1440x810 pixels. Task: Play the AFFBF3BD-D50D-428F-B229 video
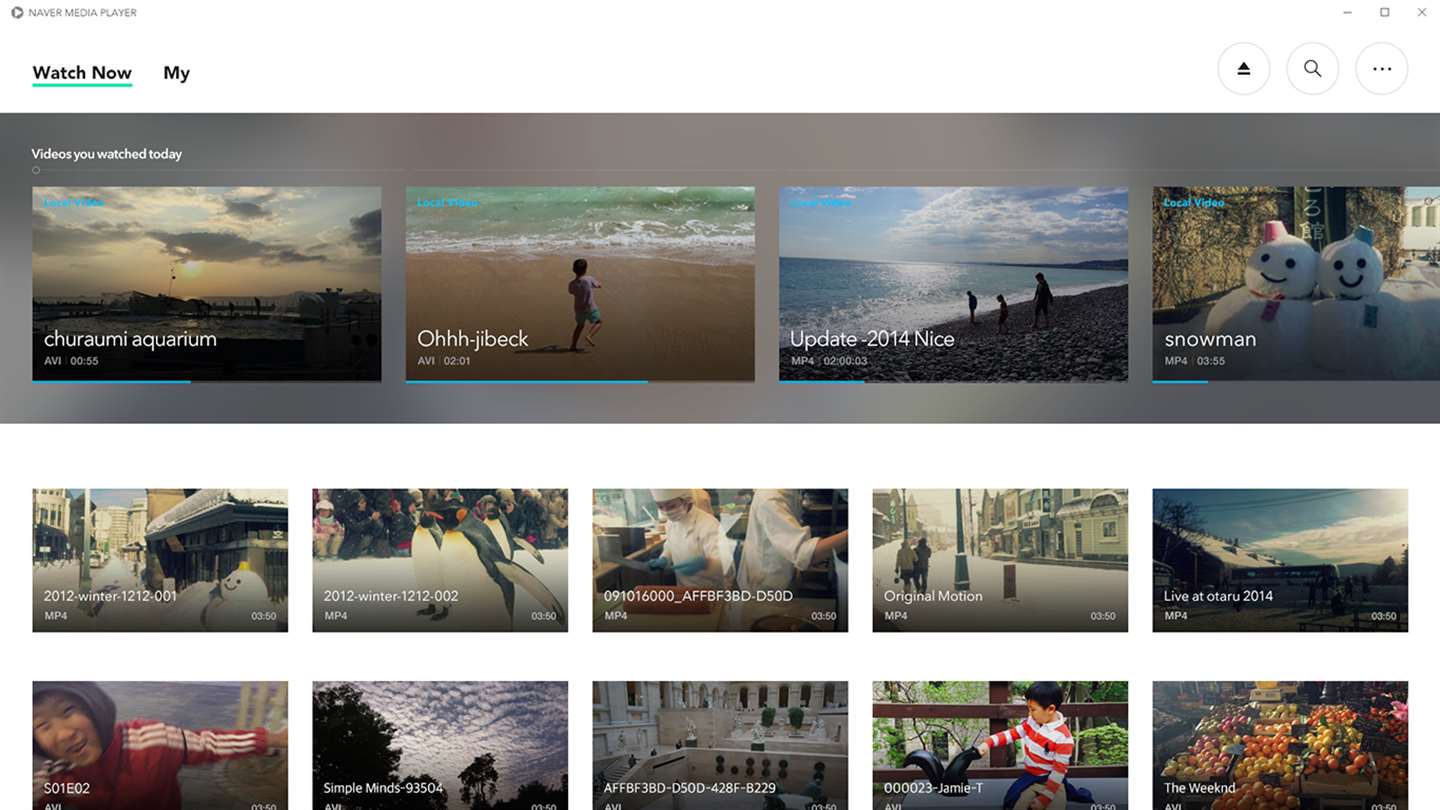[720, 745]
